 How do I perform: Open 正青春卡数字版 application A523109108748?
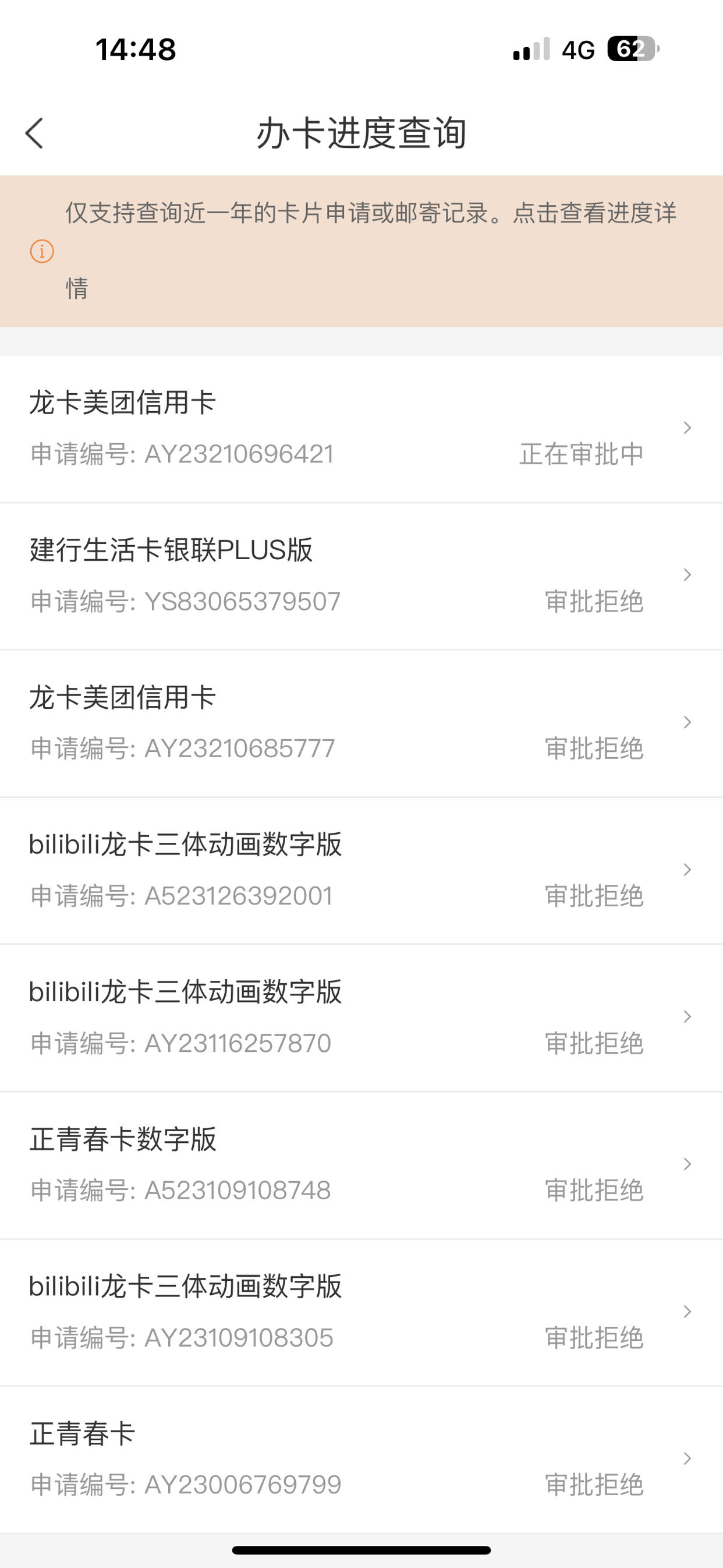click(x=361, y=1166)
